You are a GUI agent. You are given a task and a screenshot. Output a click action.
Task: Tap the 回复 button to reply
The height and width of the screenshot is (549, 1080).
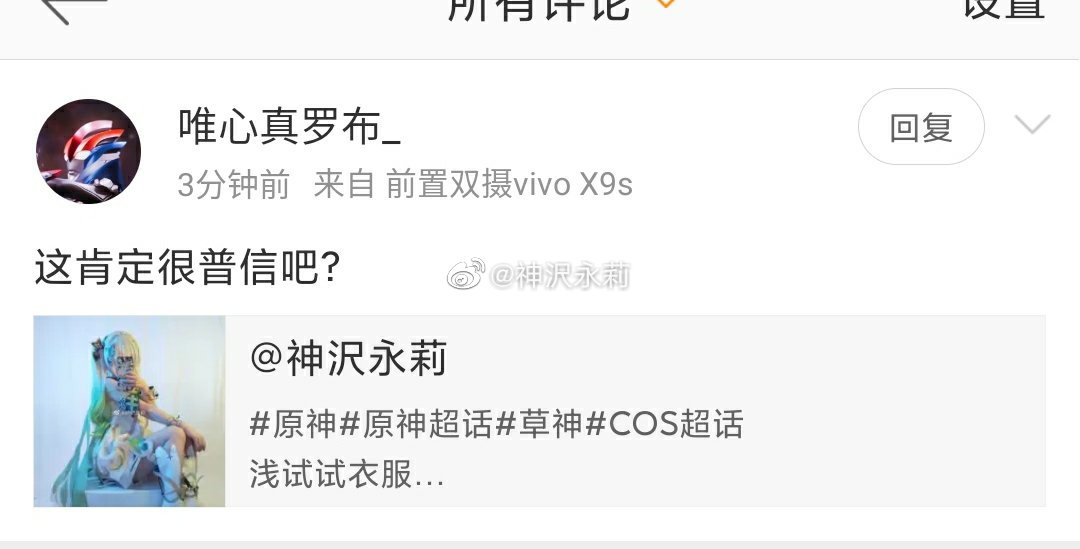coord(921,127)
